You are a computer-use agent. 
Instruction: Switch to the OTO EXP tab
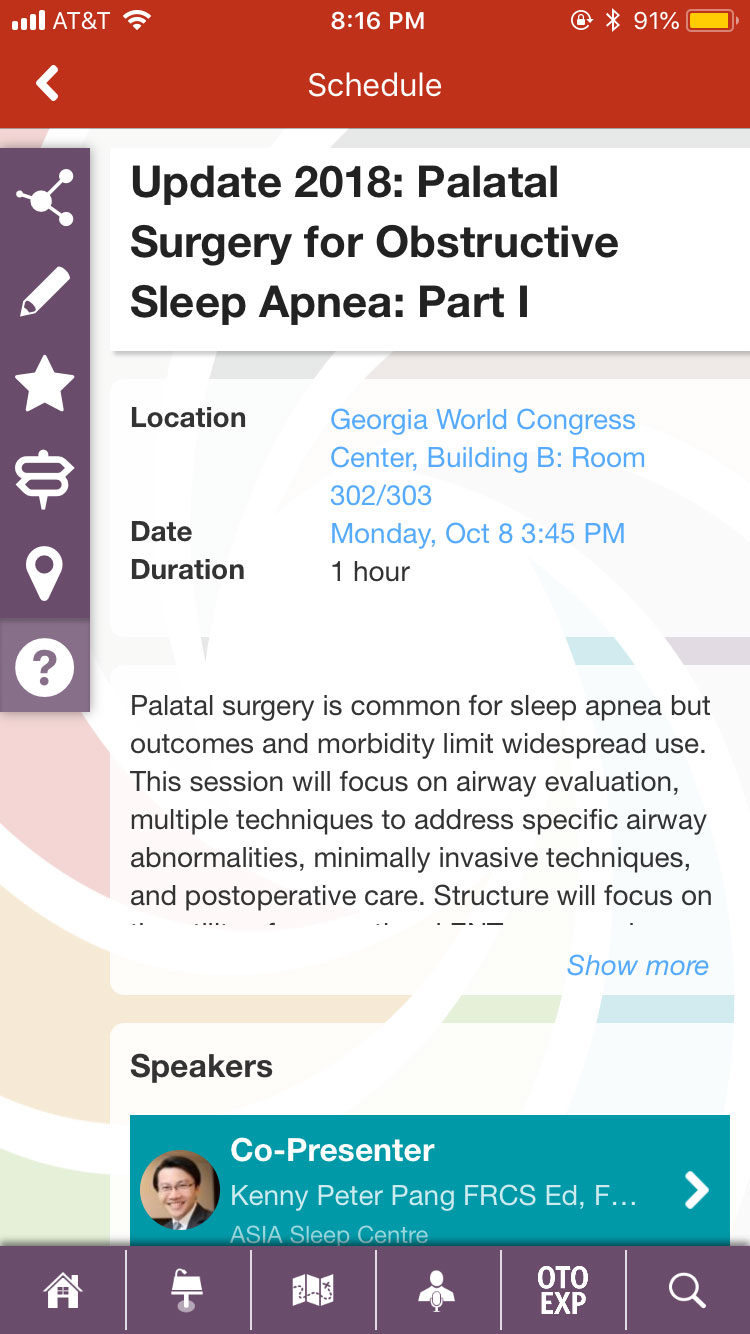point(562,1291)
